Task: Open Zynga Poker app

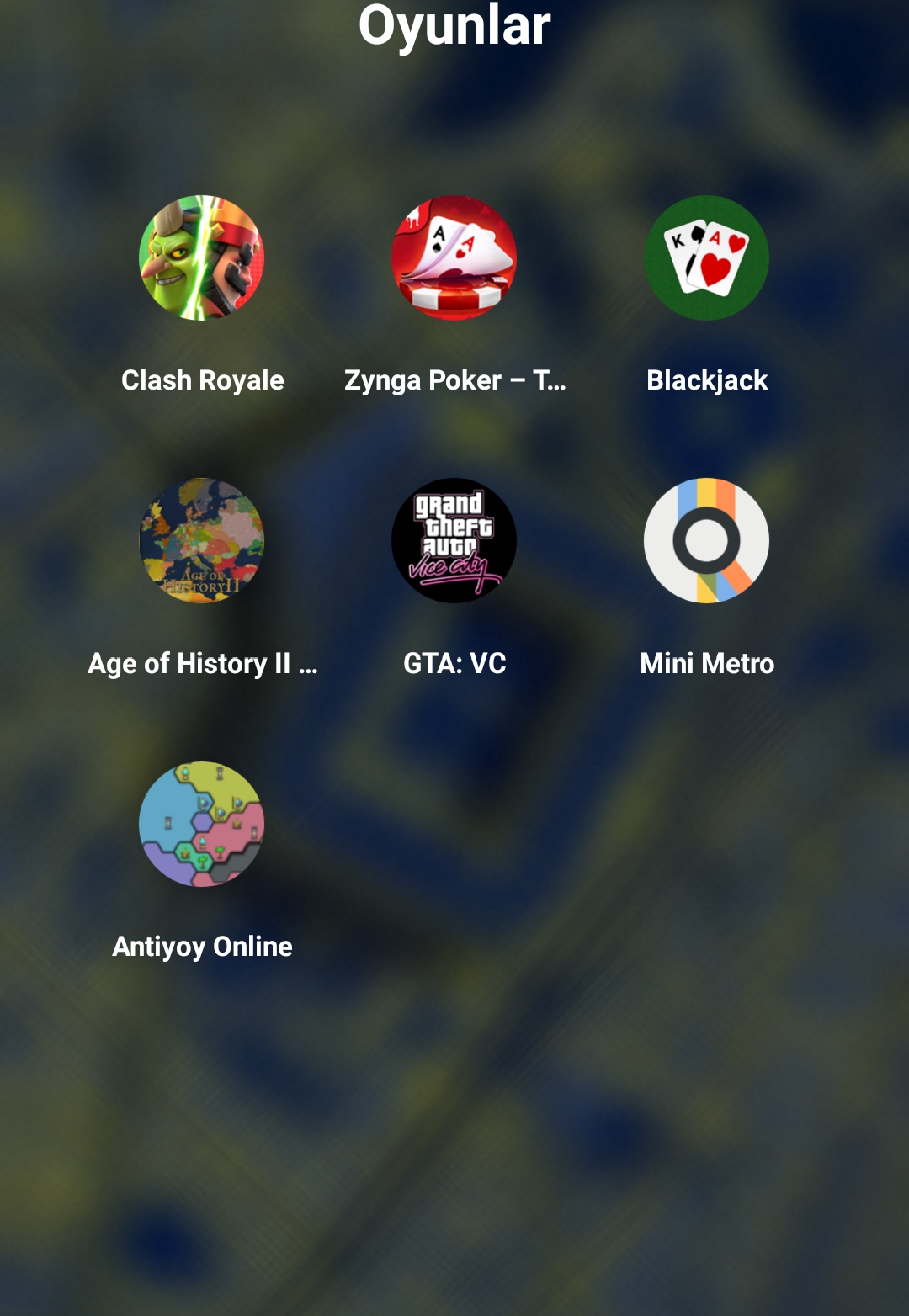Action: pos(454,258)
